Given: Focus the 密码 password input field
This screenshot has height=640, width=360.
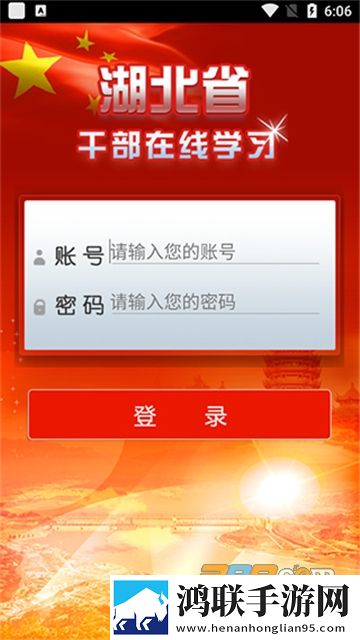Looking at the screenshot, I should click(x=215, y=303).
